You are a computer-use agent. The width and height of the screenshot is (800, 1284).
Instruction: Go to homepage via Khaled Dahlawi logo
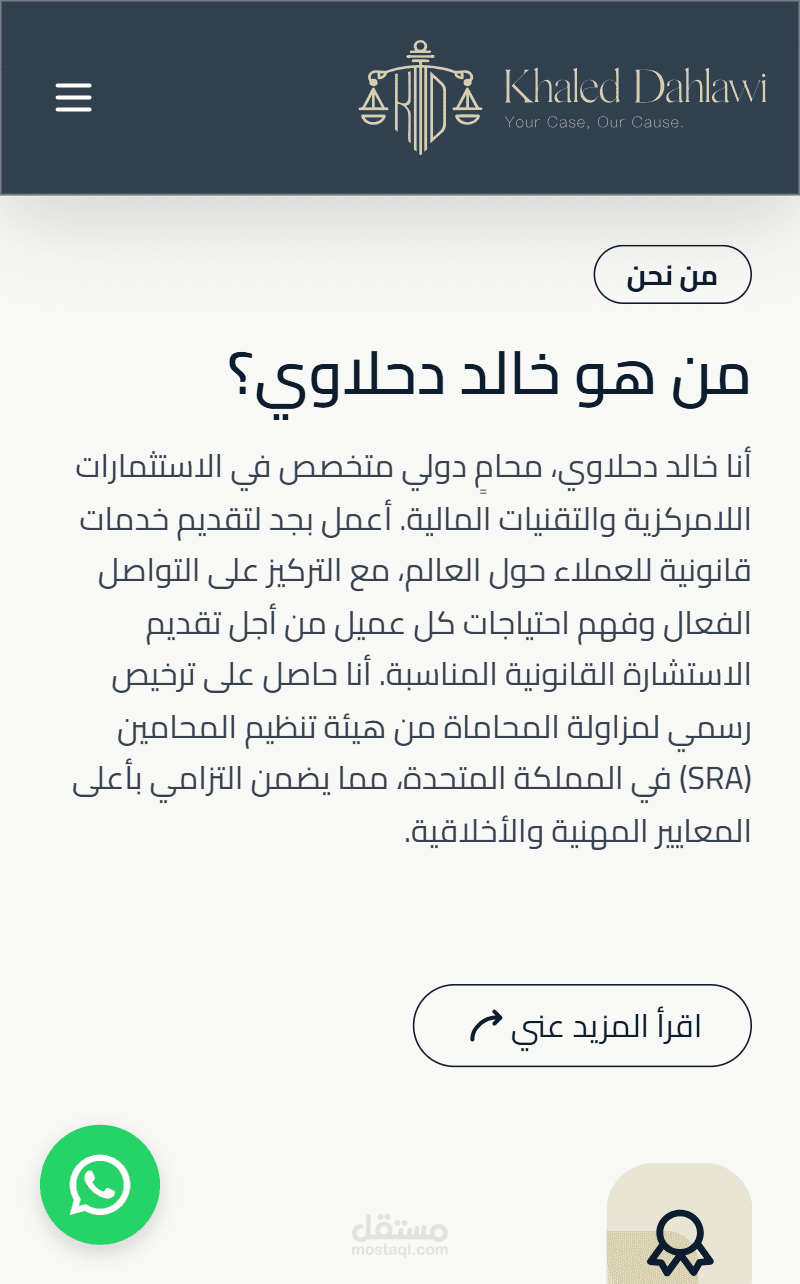click(563, 97)
